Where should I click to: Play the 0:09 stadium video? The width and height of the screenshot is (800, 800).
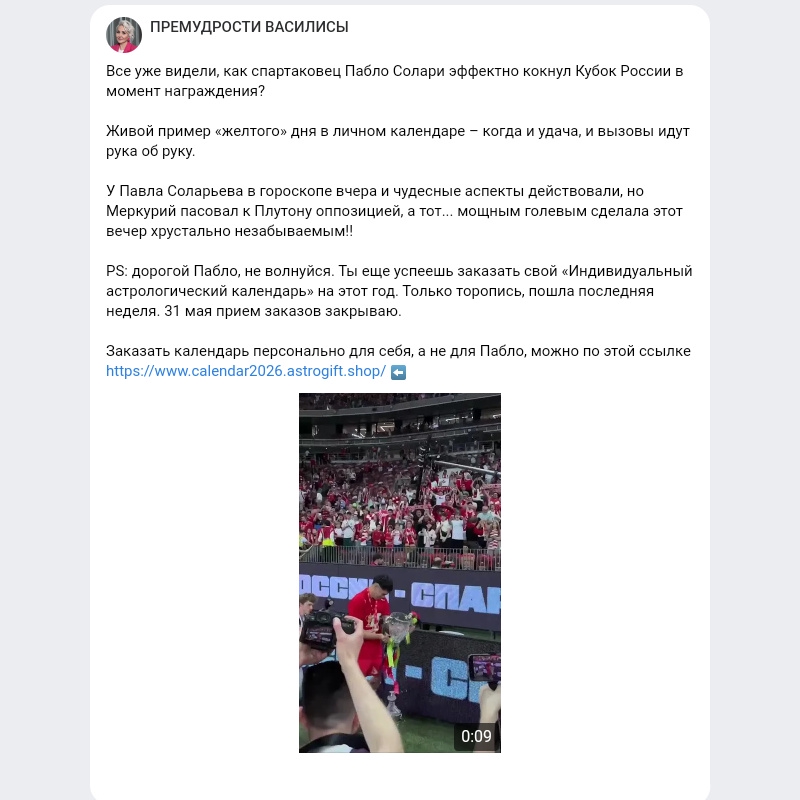click(399, 572)
